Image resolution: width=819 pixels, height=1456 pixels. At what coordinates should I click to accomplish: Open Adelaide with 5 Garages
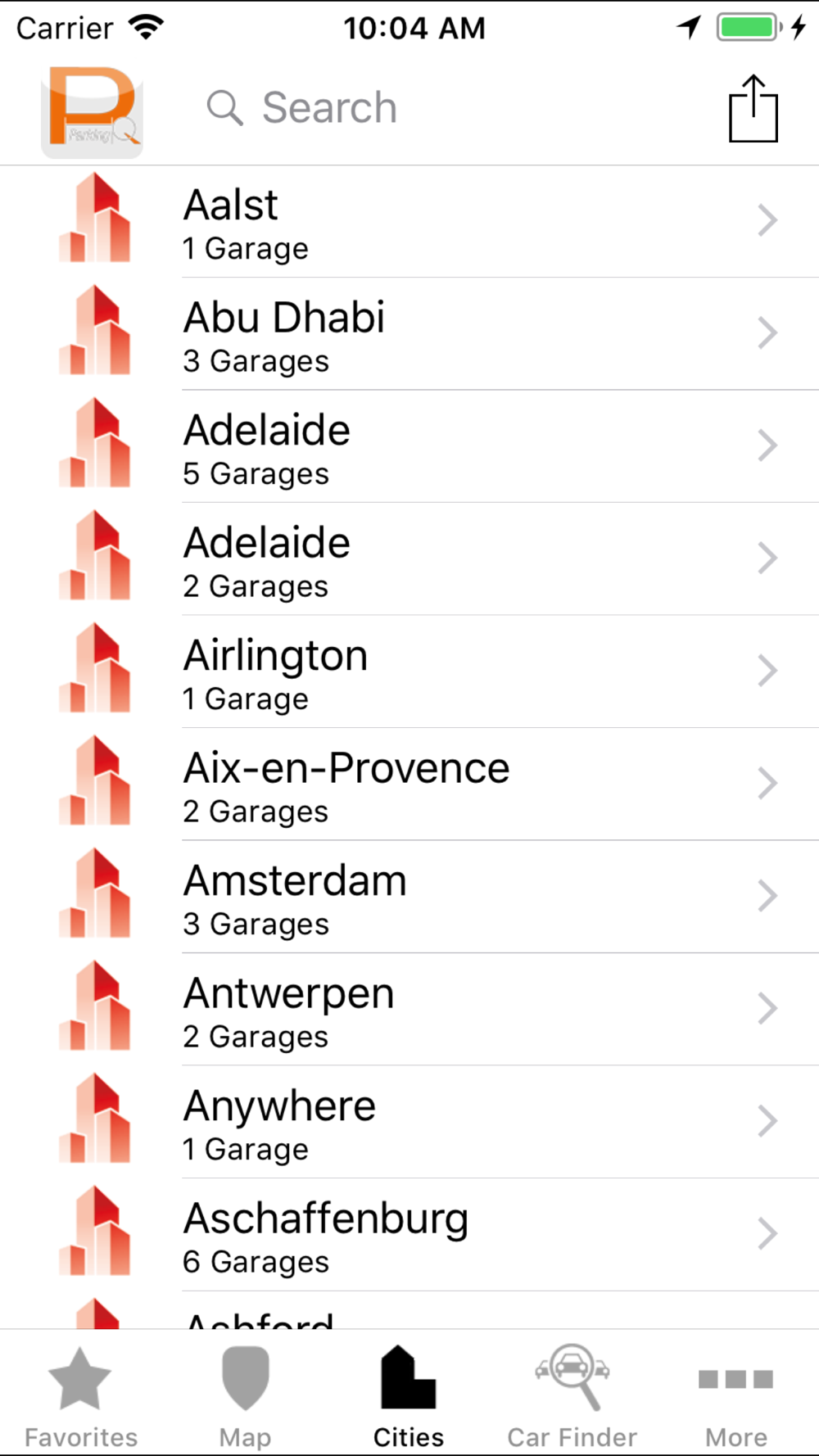[409, 446]
